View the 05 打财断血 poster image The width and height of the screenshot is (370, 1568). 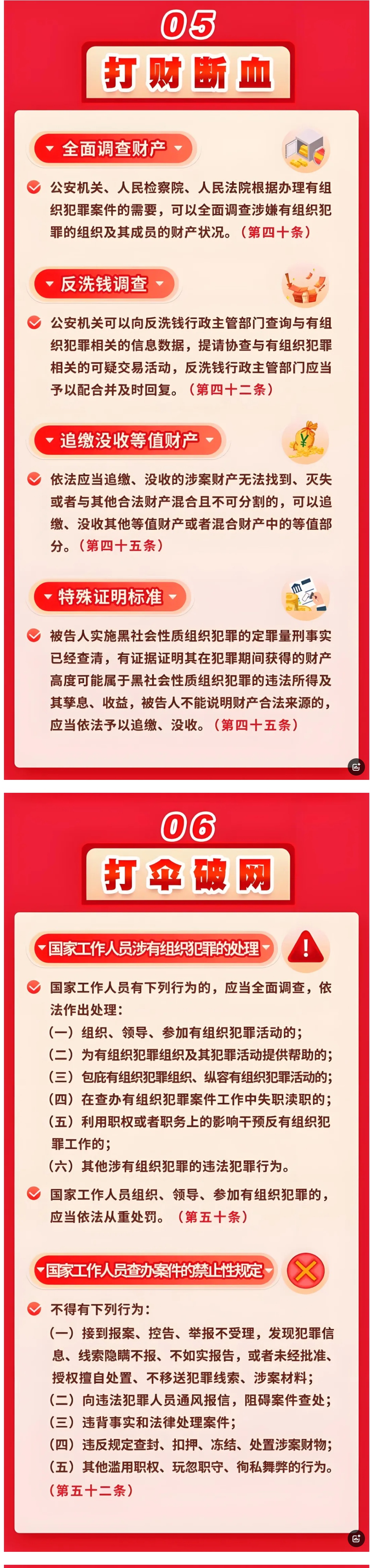tap(185, 390)
